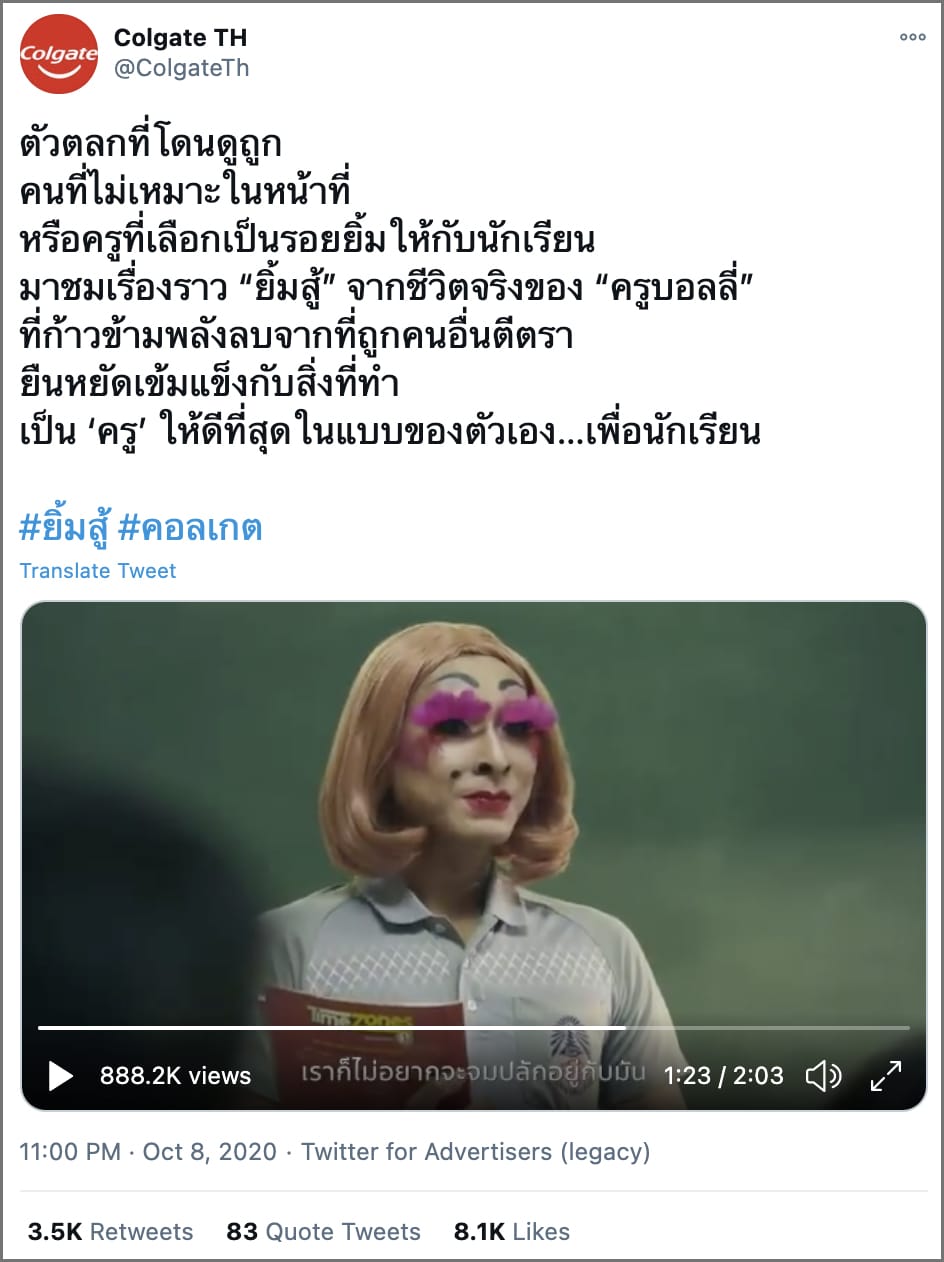Screen dimensions: 944x1262
Task: Open the #คอลเกต hashtag
Action: point(190,527)
